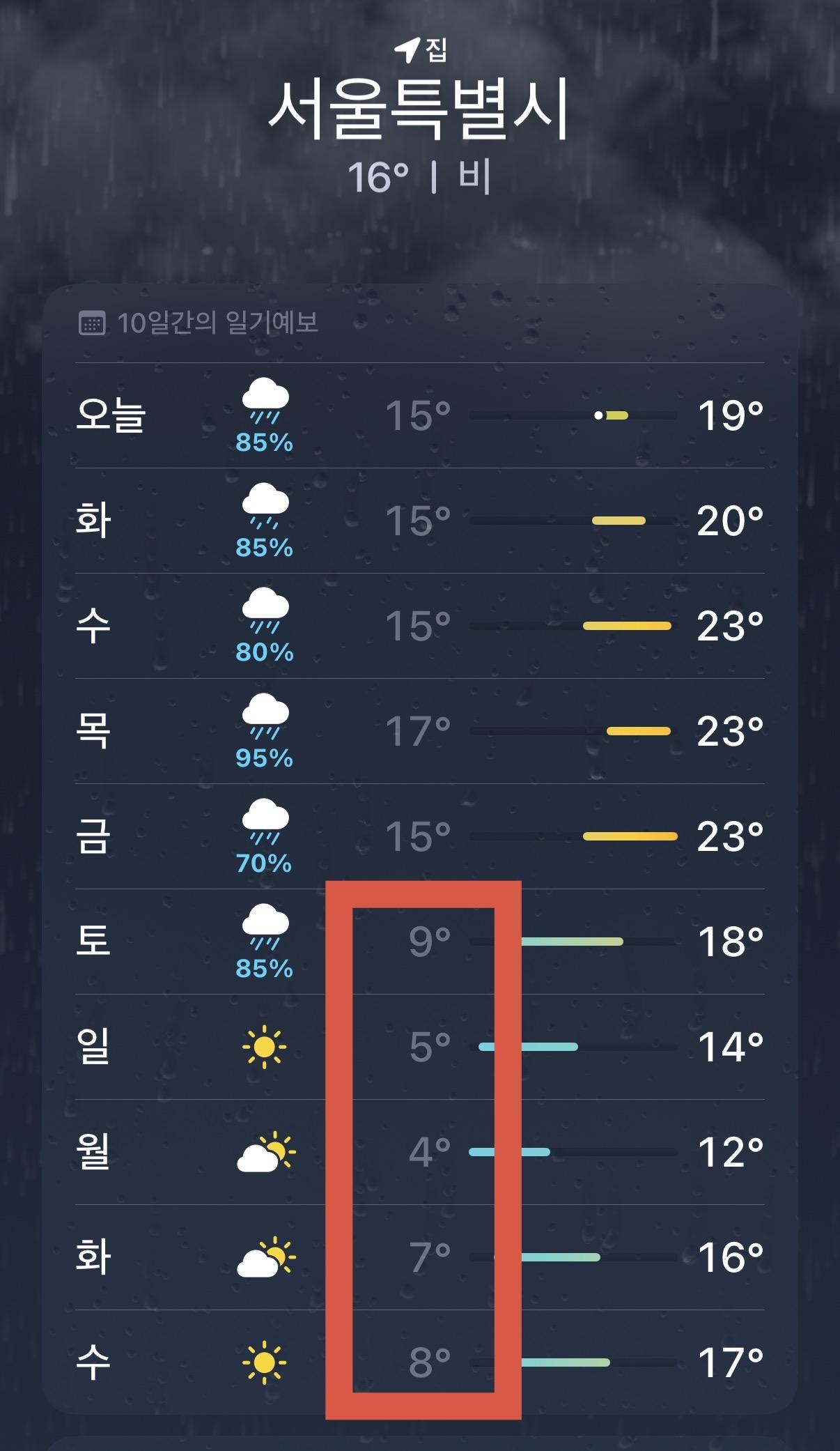Open today's forecast row (오늘)

point(419,415)
